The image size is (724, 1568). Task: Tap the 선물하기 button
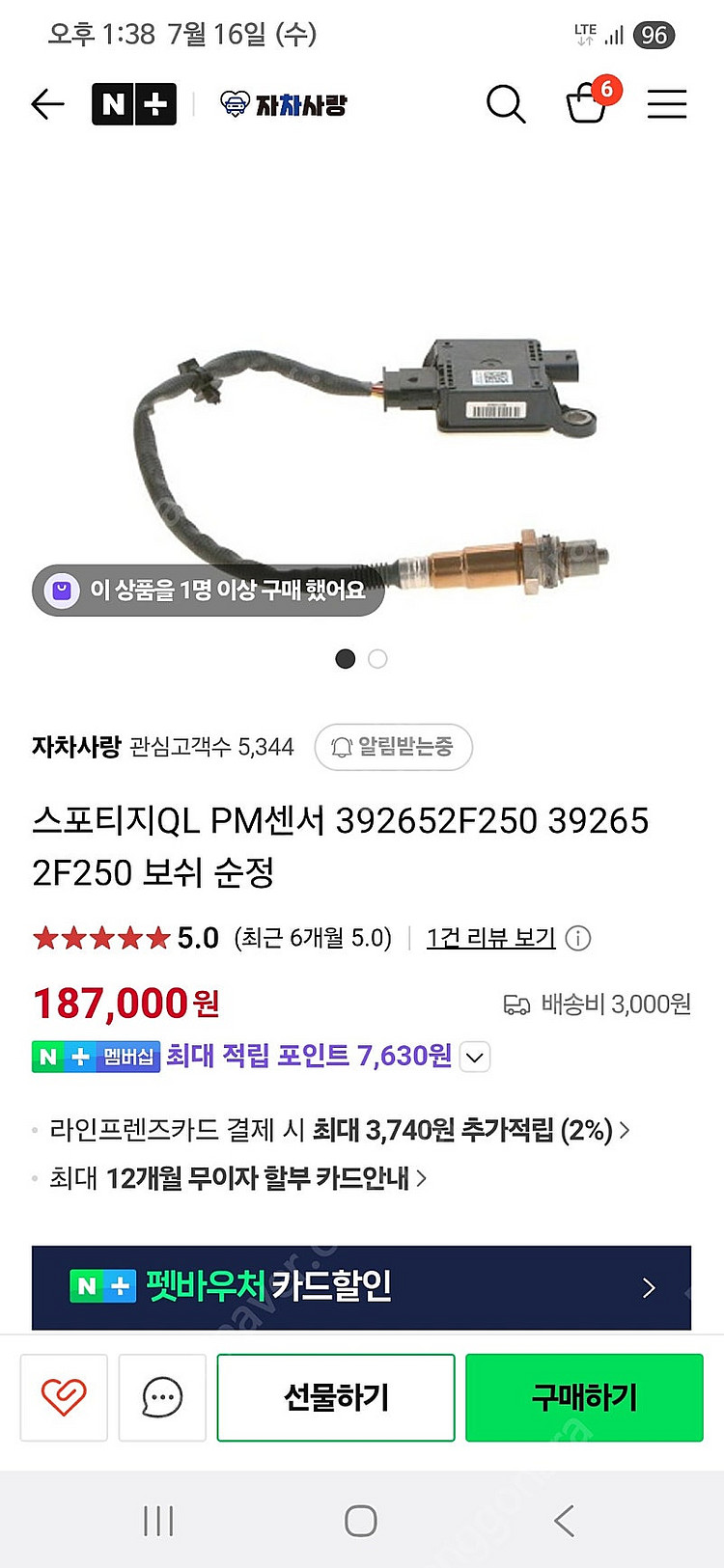[336, 1397]
